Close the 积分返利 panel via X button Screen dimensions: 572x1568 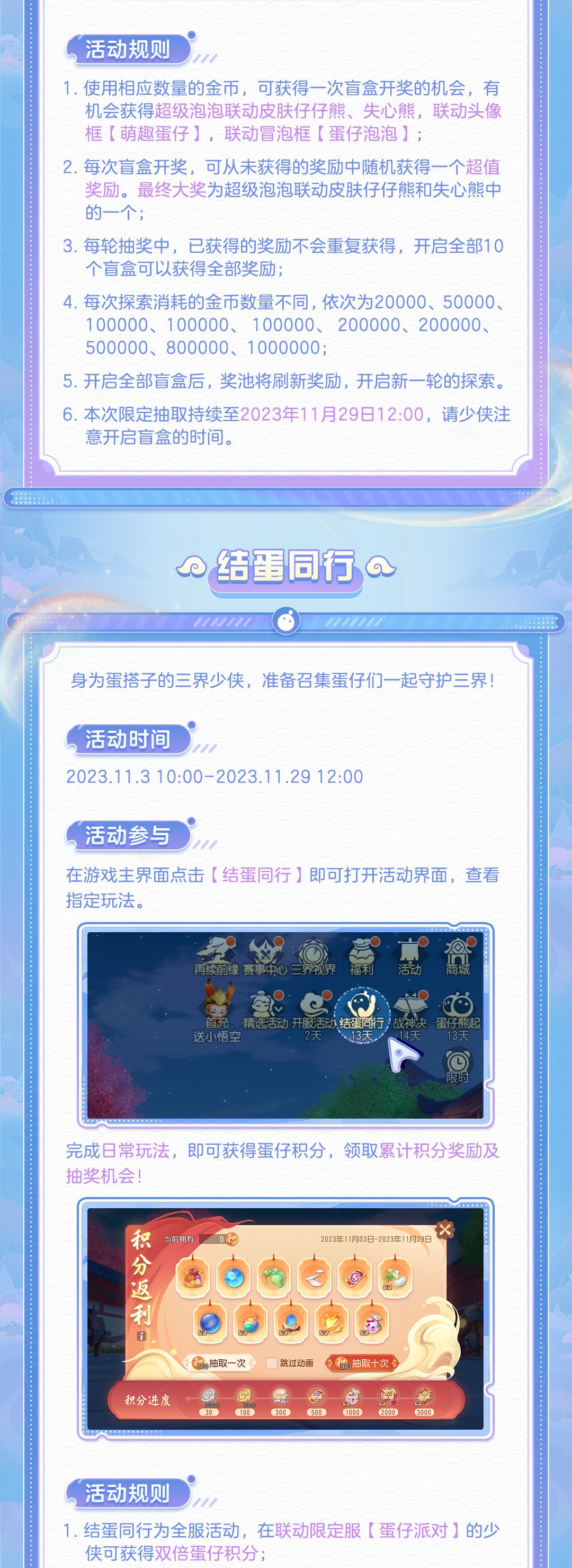point(444,1229)
